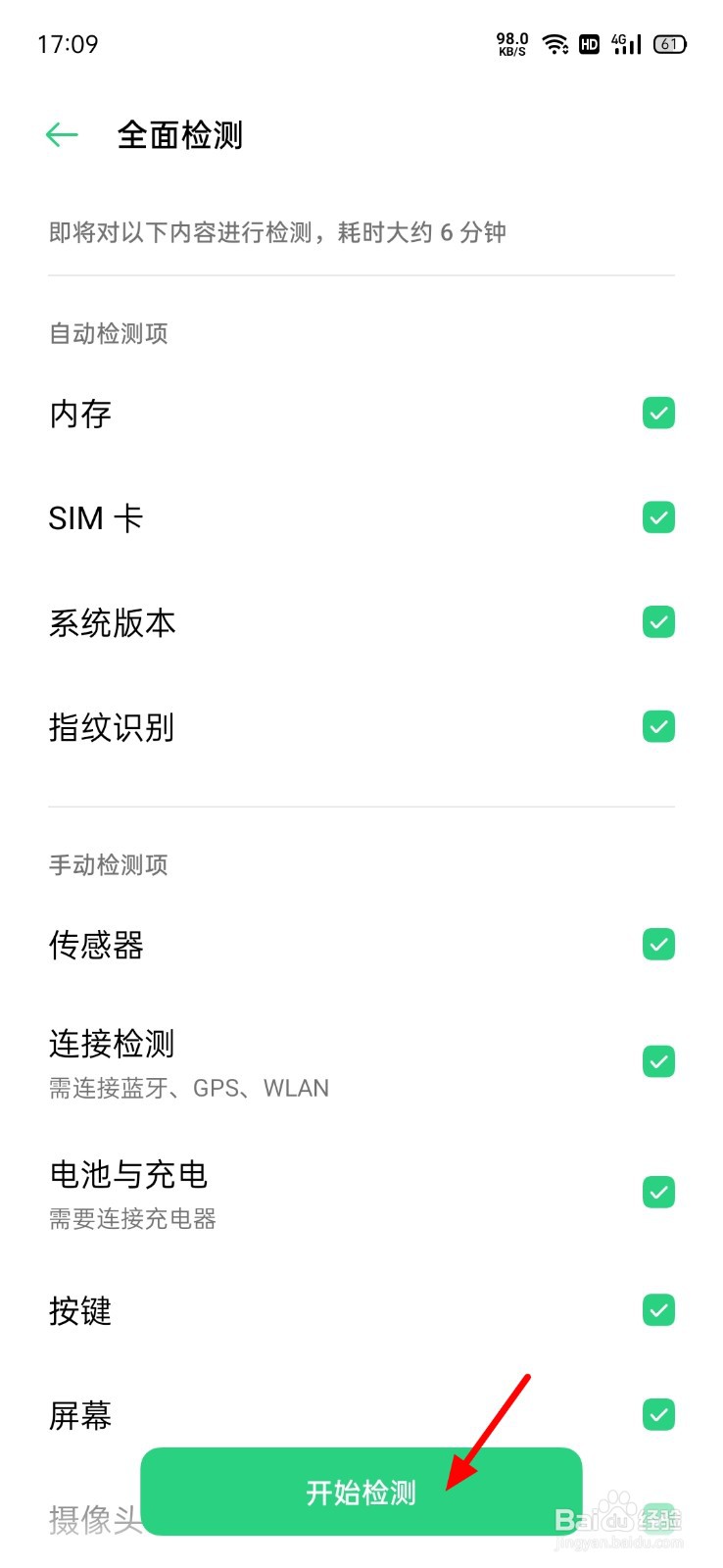The height and width of the screenshot is (1568, 723).
Task: Go back using the top arrow
Action: point(62,135)
